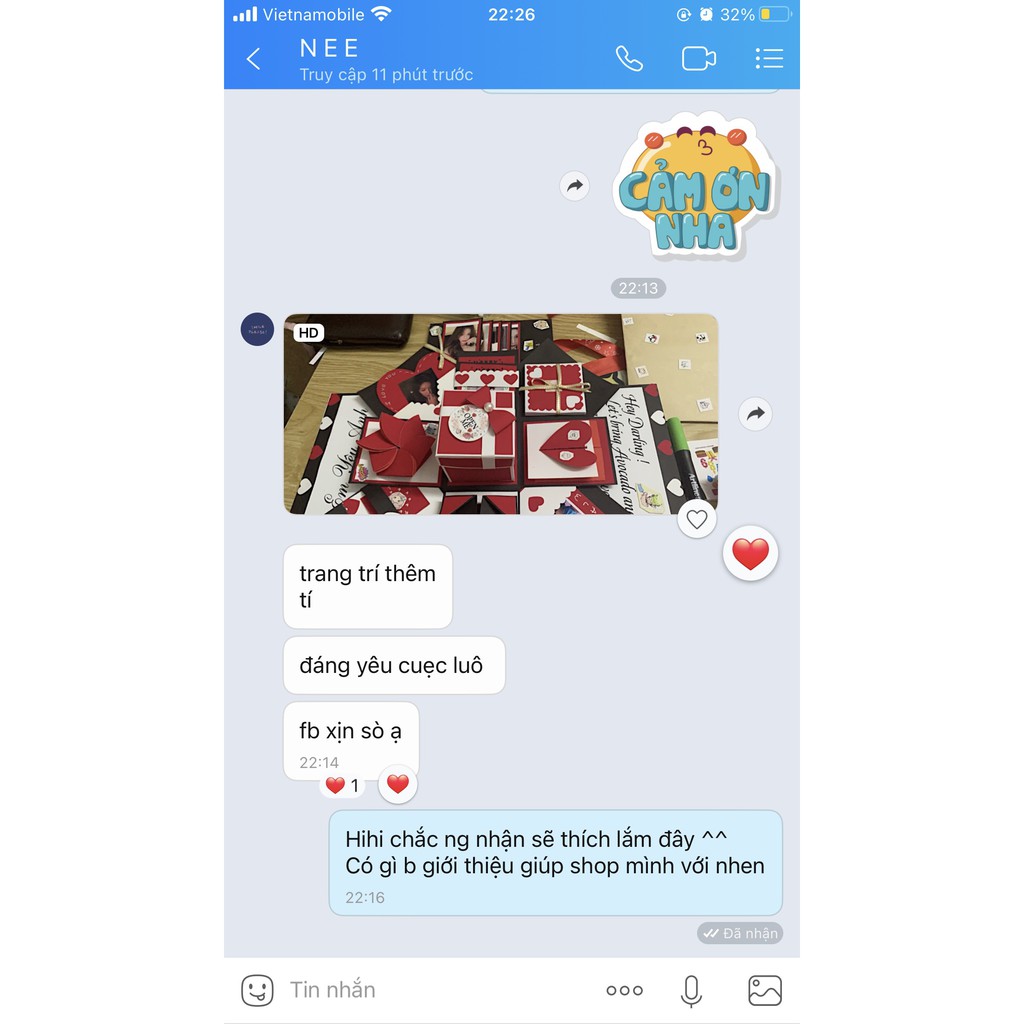
Task: Open the photo gallery picker
Action: [x=765, y=990]
